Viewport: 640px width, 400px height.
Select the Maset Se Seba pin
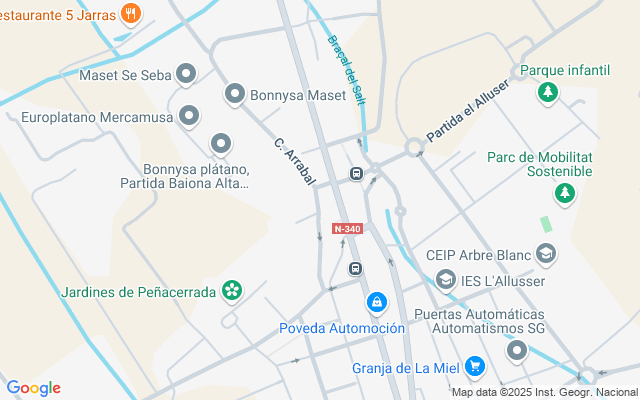[186, 75]
